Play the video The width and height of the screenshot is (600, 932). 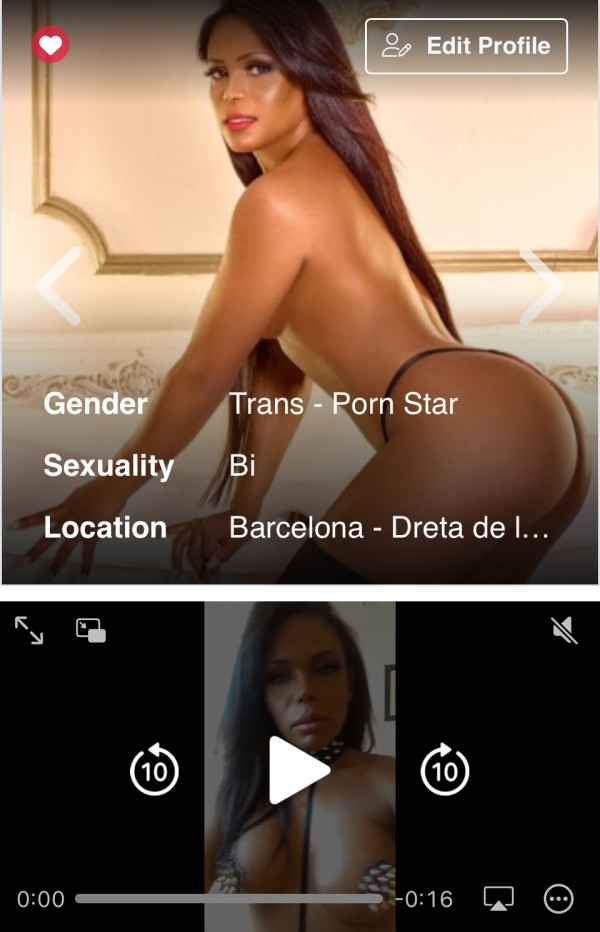(x=299, y=770)
